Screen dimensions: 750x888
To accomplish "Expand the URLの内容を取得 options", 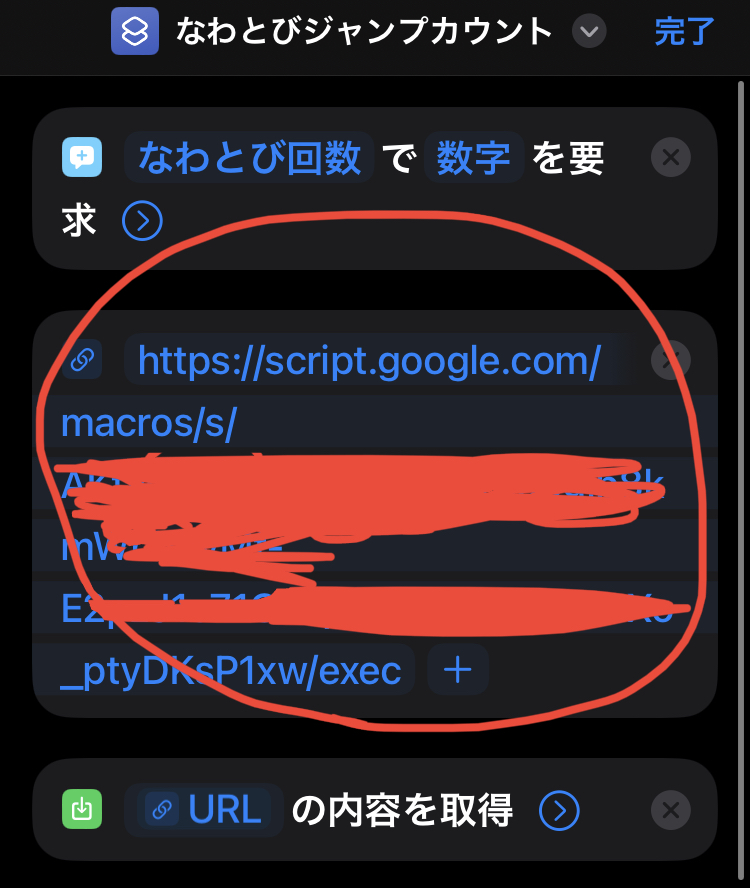I will pos(559,810).
